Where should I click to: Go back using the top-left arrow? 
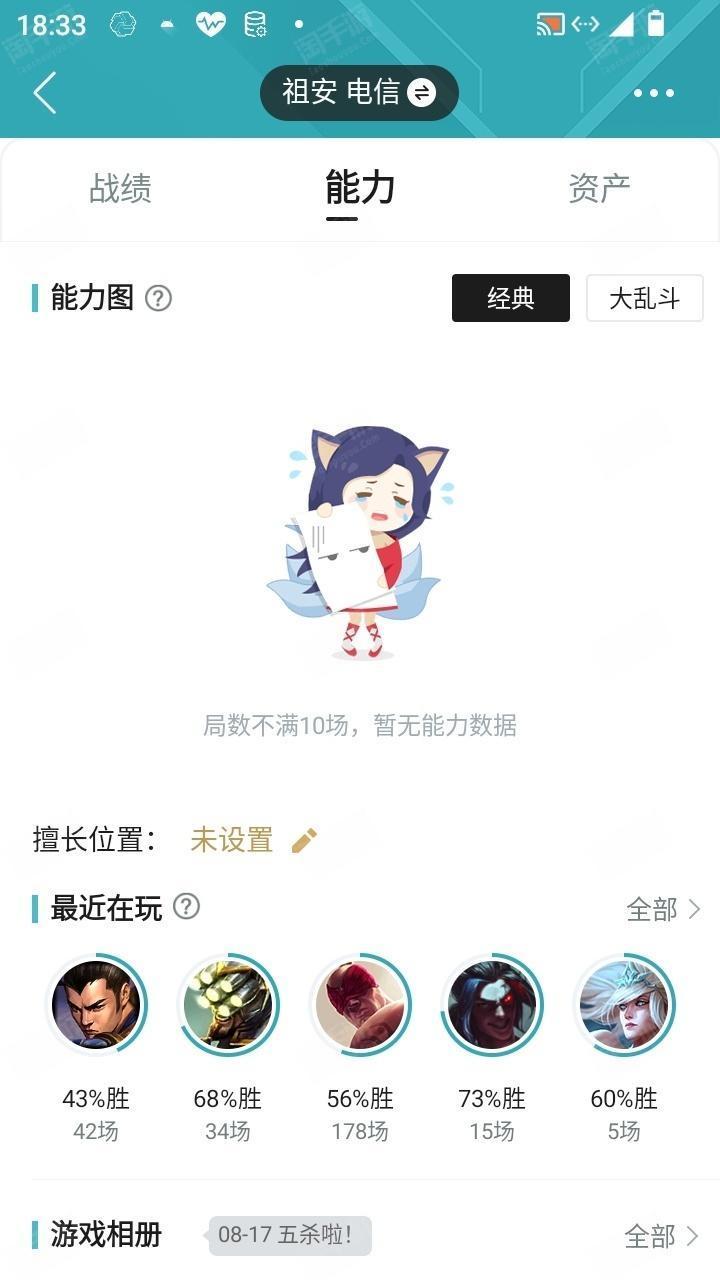pos(45,93)
